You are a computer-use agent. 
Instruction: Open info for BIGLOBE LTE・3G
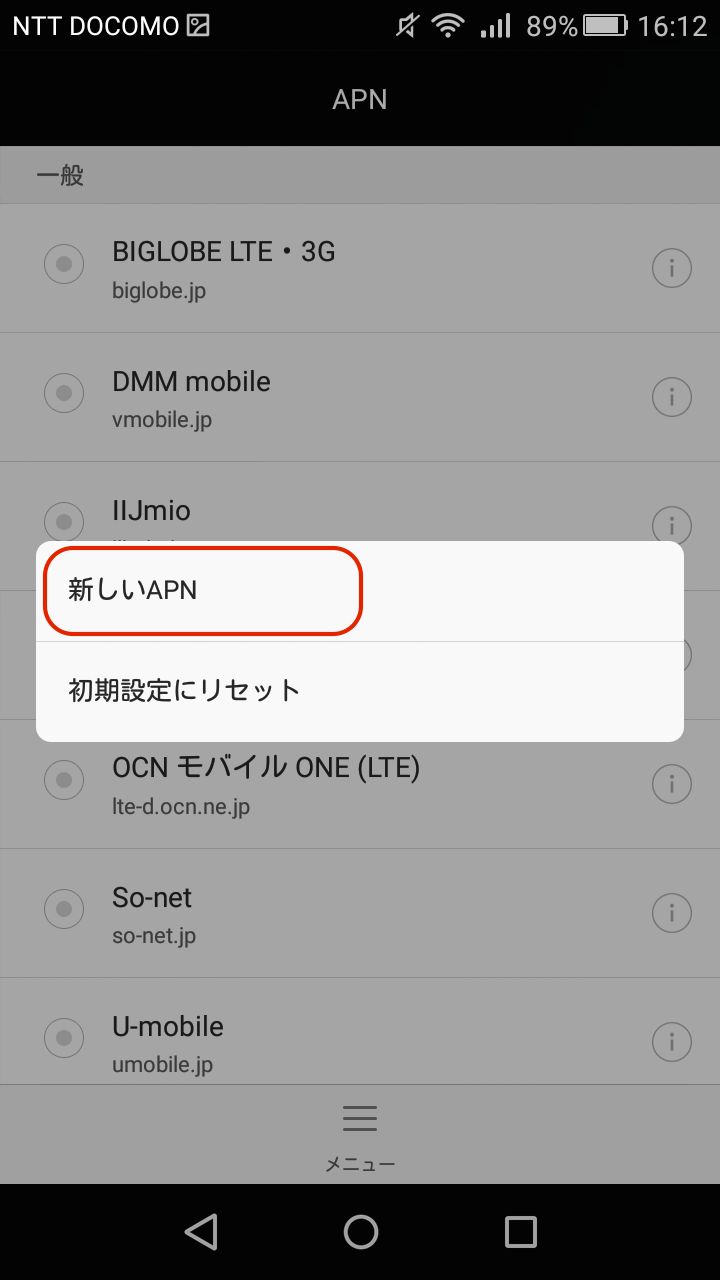(672, 268)
